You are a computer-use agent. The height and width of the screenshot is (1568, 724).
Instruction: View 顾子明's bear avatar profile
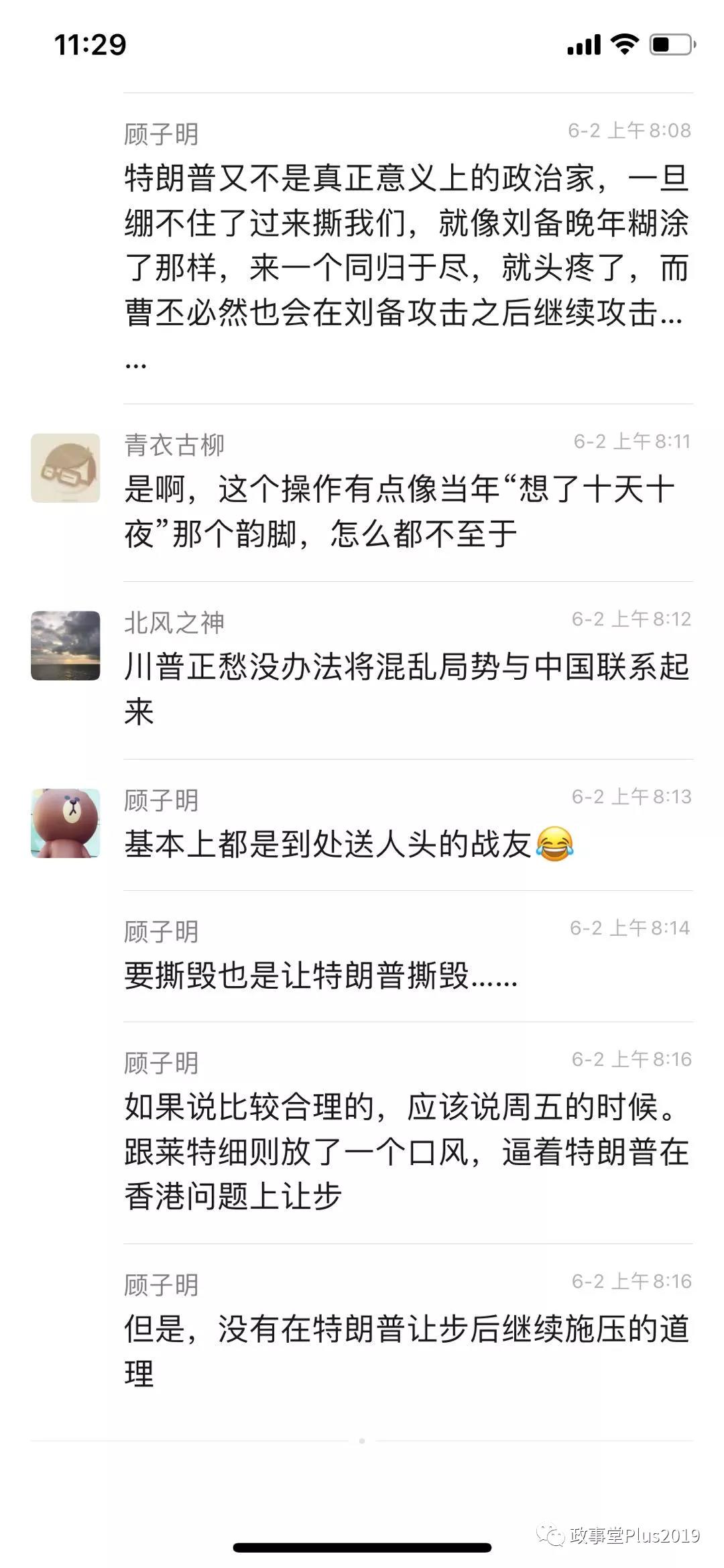click(x=66, y=823)
